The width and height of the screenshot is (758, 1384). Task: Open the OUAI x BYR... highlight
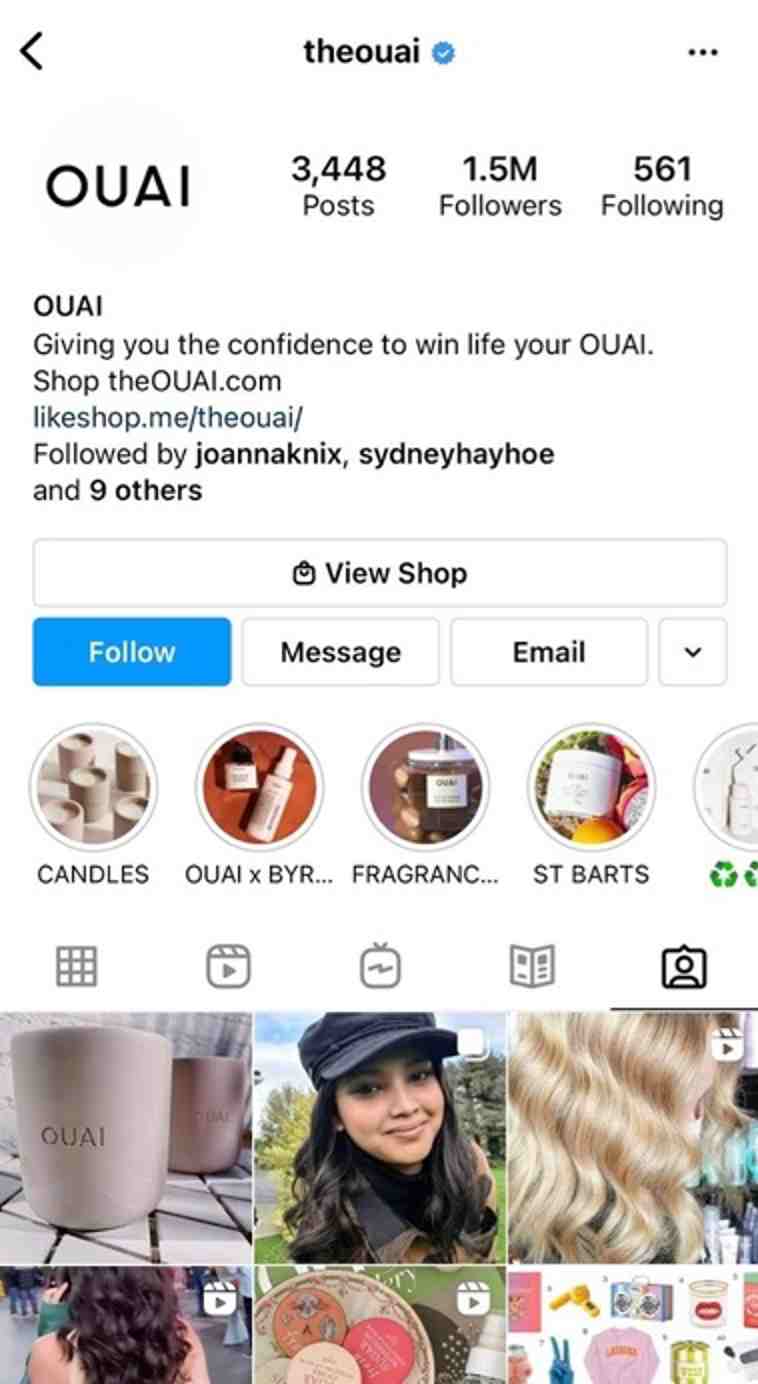(x=259, y=788)
